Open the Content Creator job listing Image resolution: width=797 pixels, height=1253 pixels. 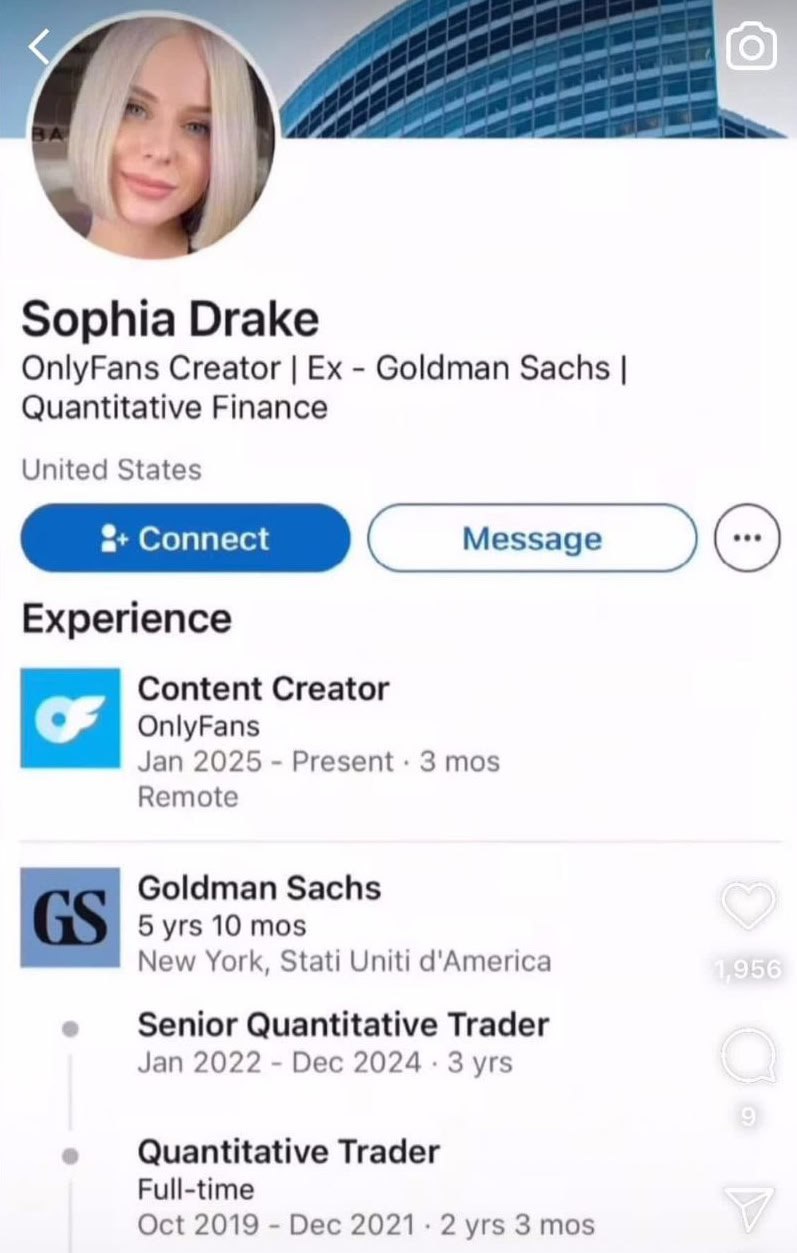[263, 688]
